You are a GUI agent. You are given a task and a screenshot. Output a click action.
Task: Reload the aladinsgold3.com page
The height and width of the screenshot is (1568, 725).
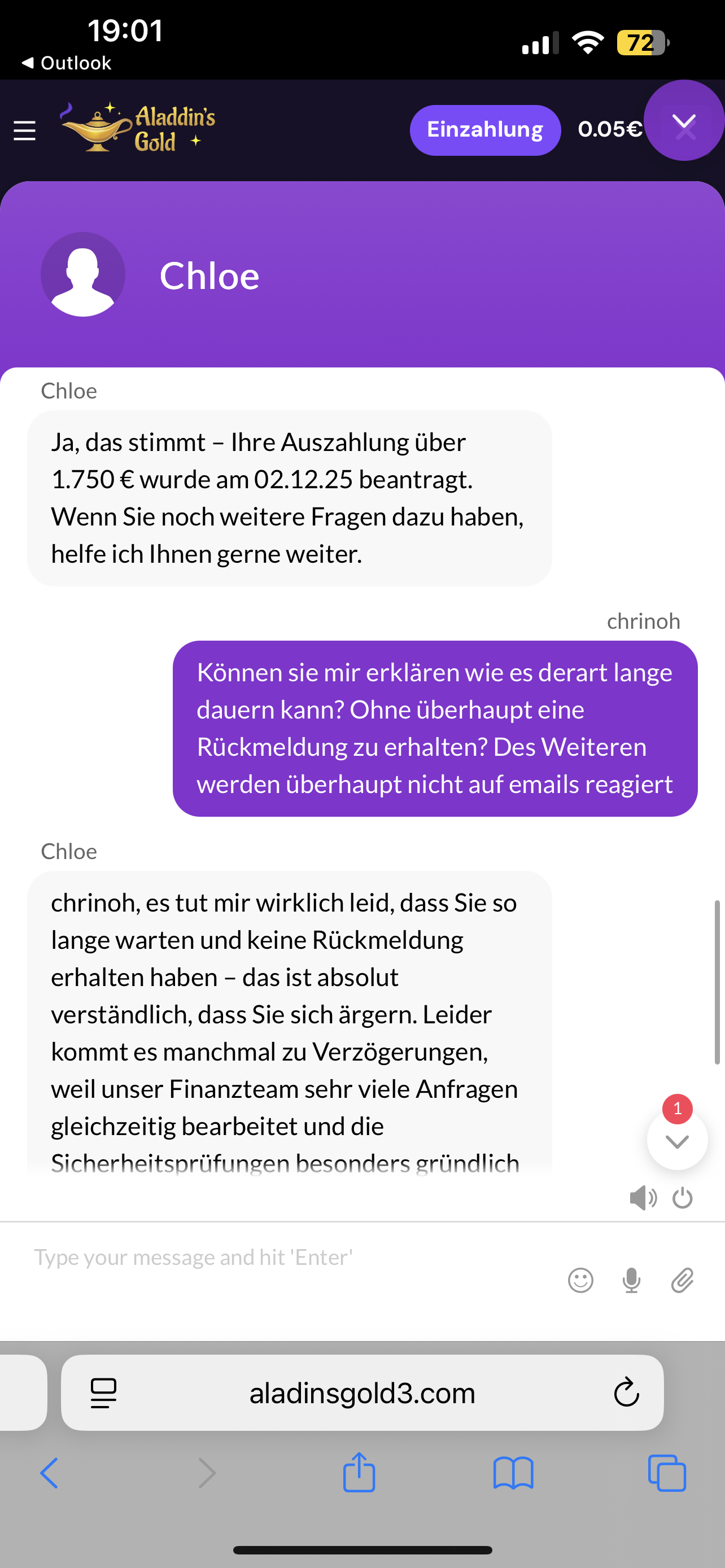626,1392
